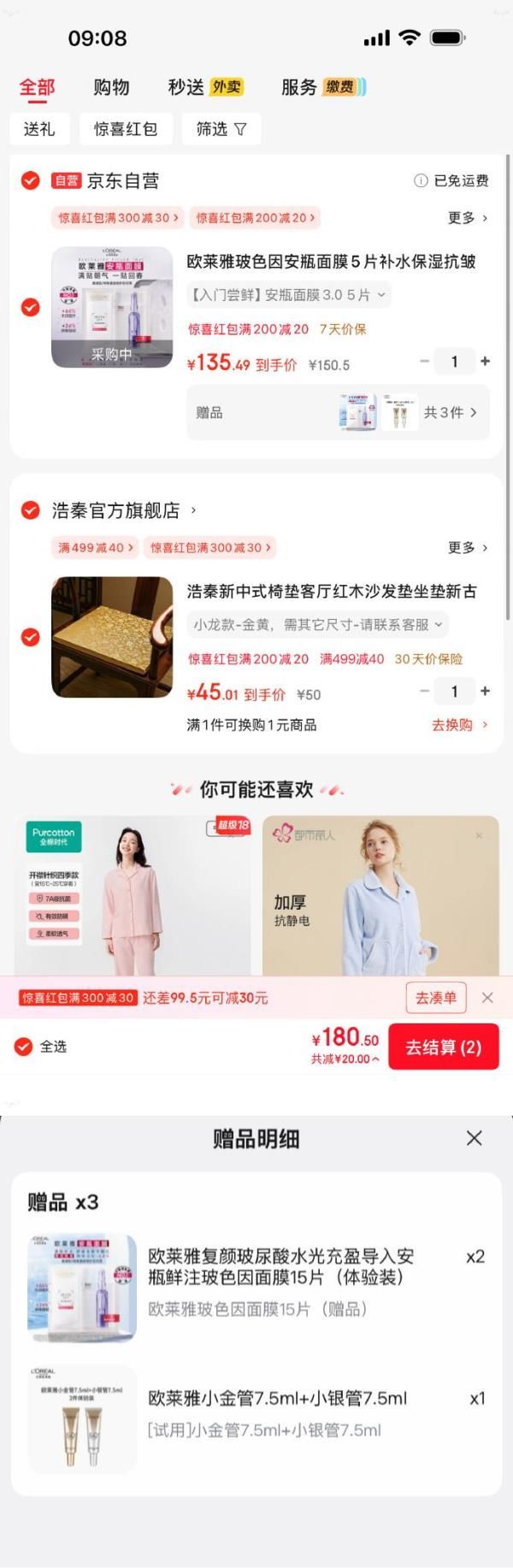Expand the 安瓶面膜3.0 5片 spec dropdown
The width and height of the screenshot is (513, 1568).
(x=288, y=295)
